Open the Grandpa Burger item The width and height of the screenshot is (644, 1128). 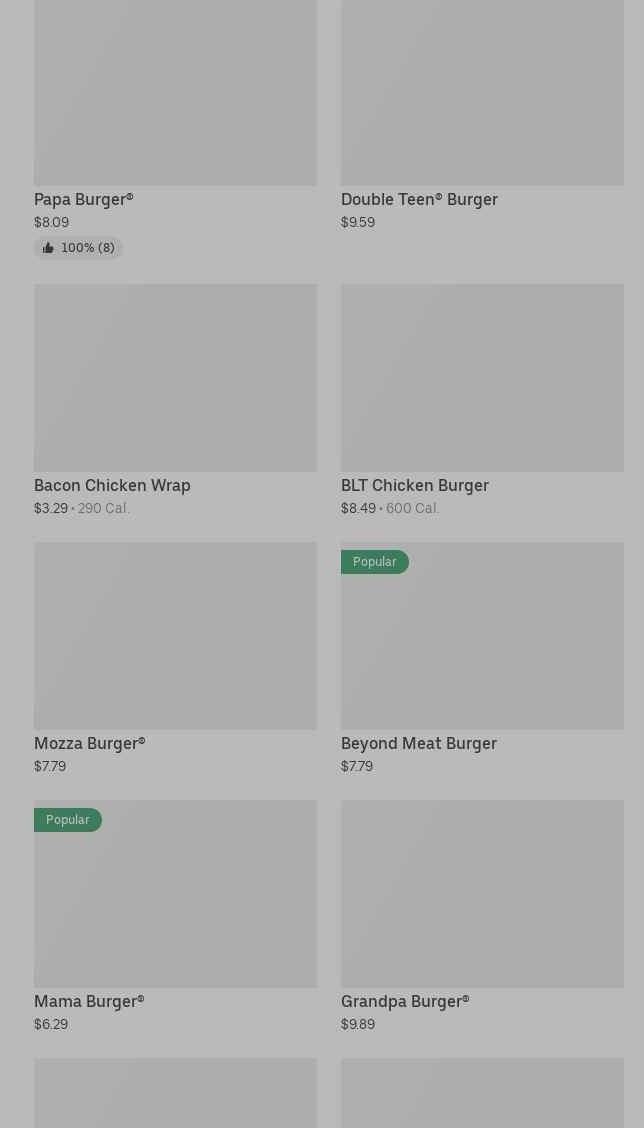point(482,894)
